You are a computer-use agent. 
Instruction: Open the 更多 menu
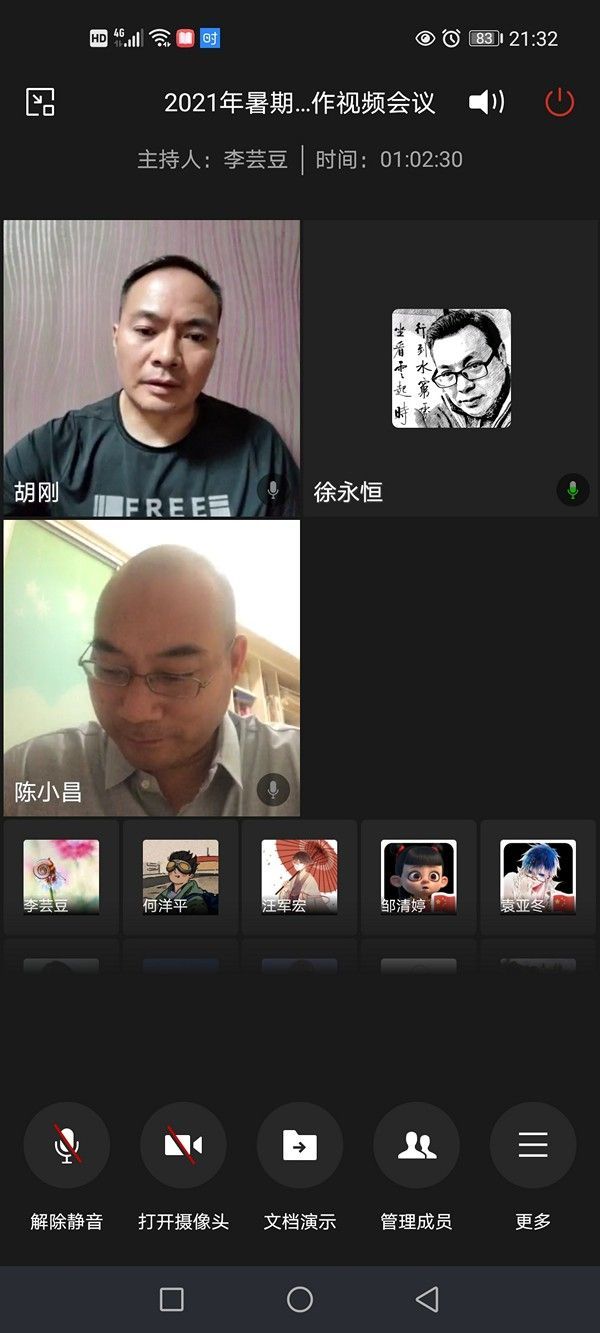(533, 1146)
